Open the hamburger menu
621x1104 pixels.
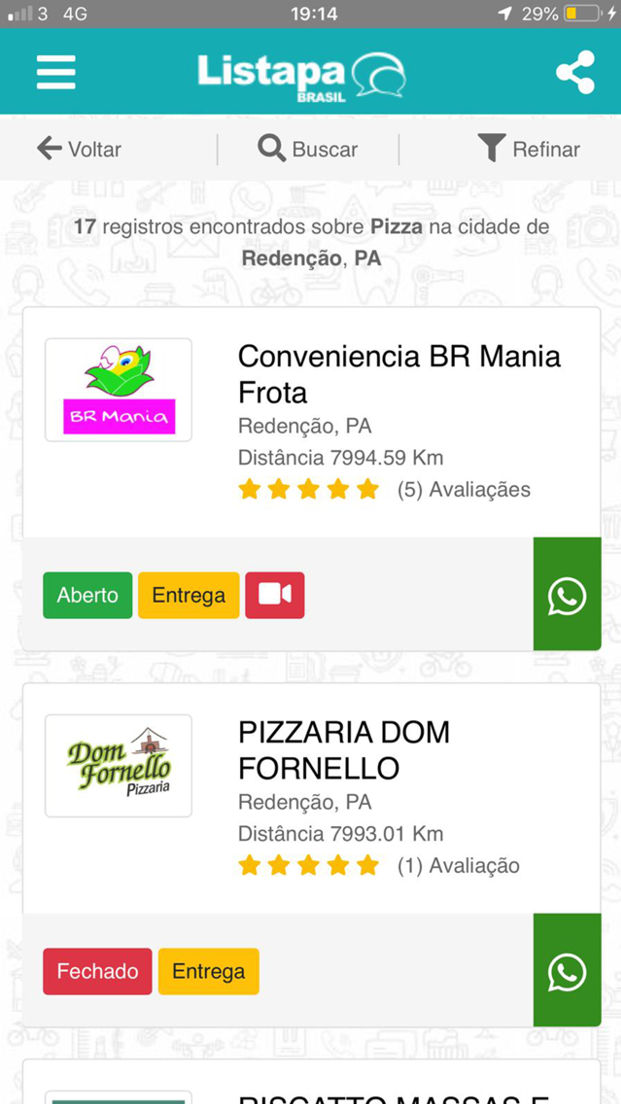click(56, 72)
